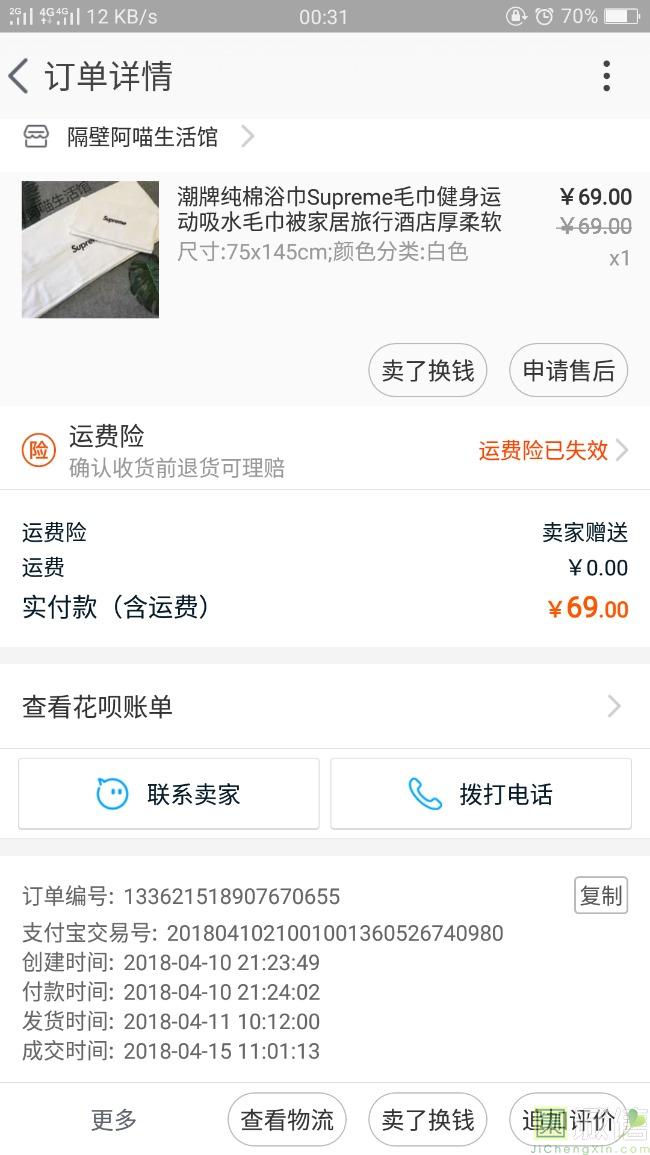This screenshot has height=1155, width=650.
Task: Tap the 申请售后 button
Action: tap(568, 371)
